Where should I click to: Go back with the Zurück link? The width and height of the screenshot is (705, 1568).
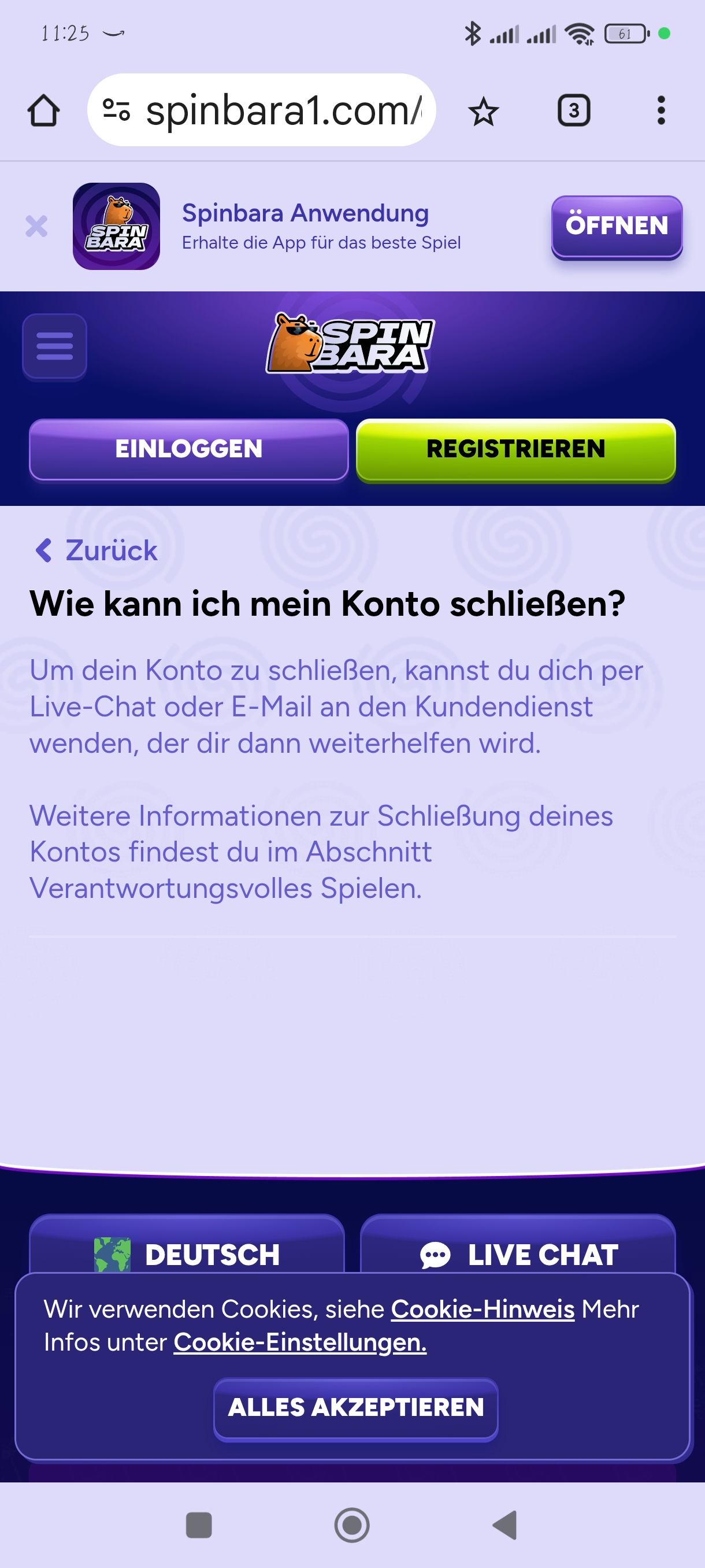point(97,550)
